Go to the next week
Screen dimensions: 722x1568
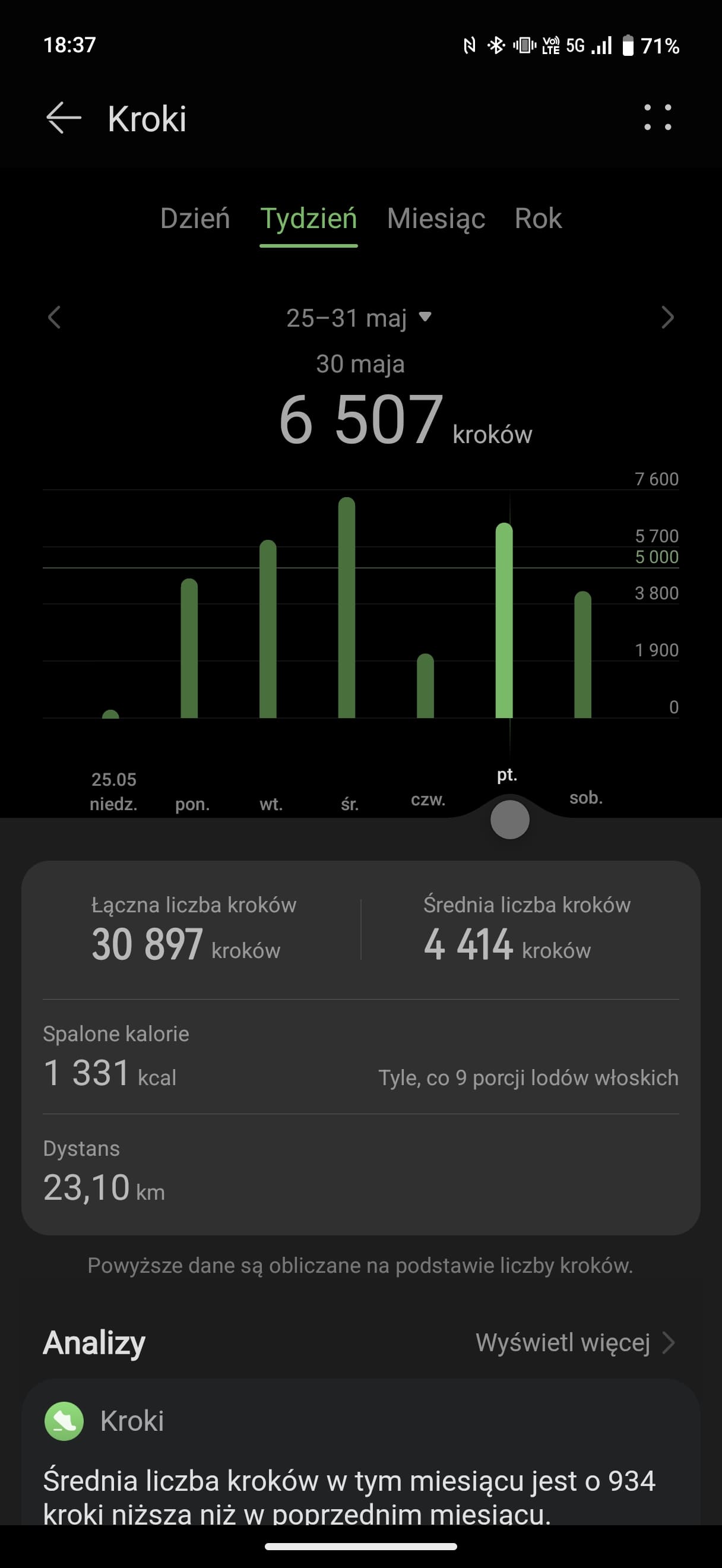(667, 317)
